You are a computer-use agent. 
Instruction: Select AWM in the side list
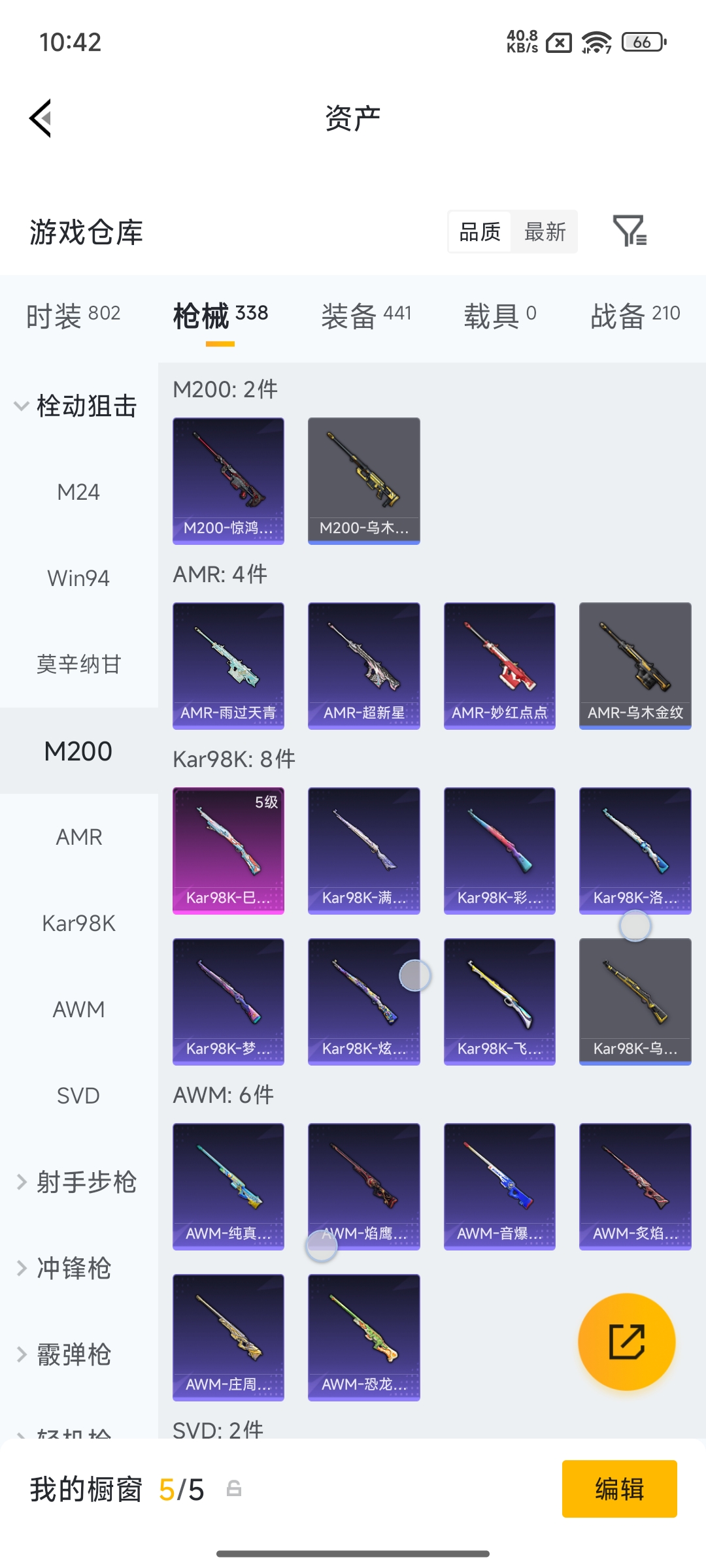[x=78, y=1009]
